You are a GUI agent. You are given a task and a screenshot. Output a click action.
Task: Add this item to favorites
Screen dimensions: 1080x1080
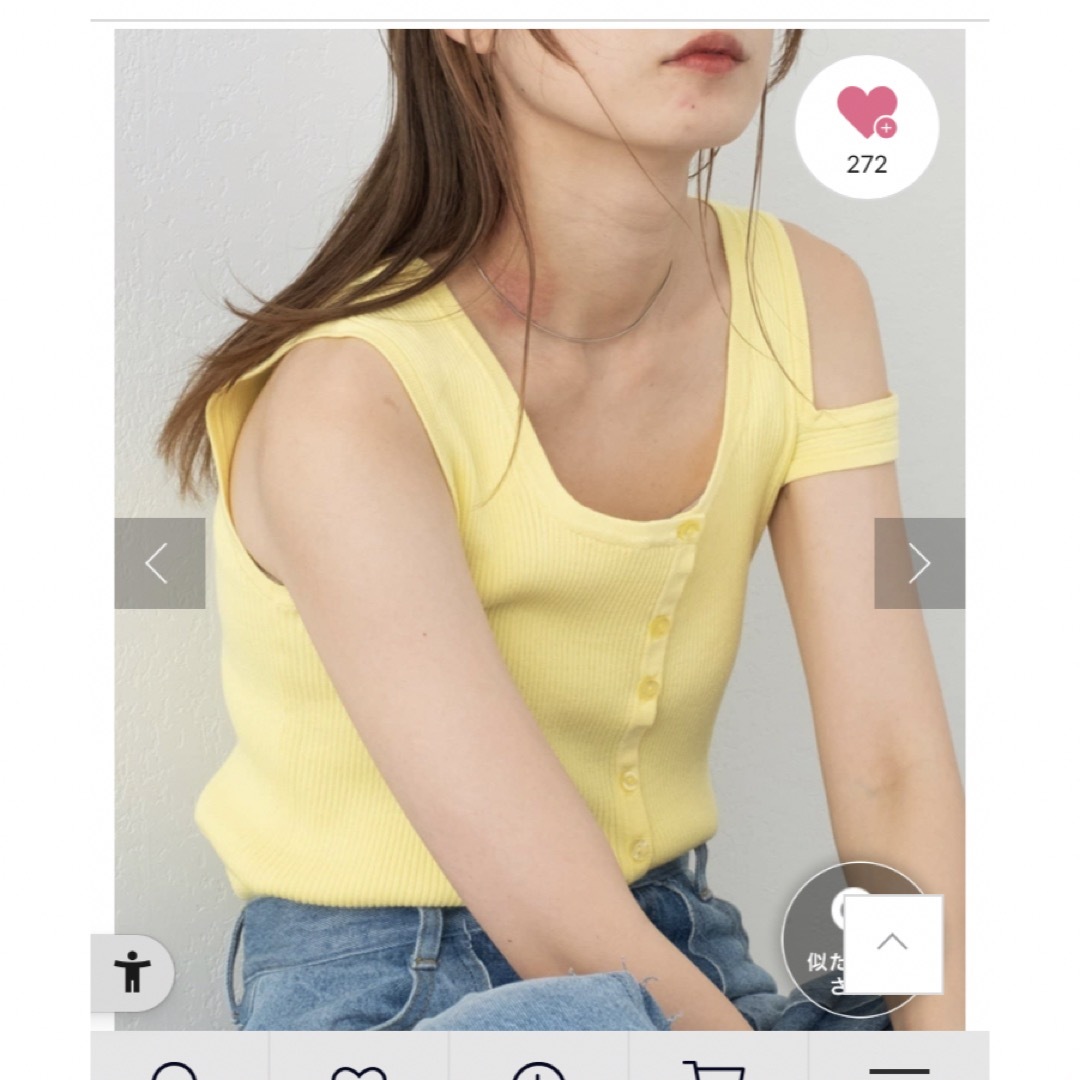866,127
